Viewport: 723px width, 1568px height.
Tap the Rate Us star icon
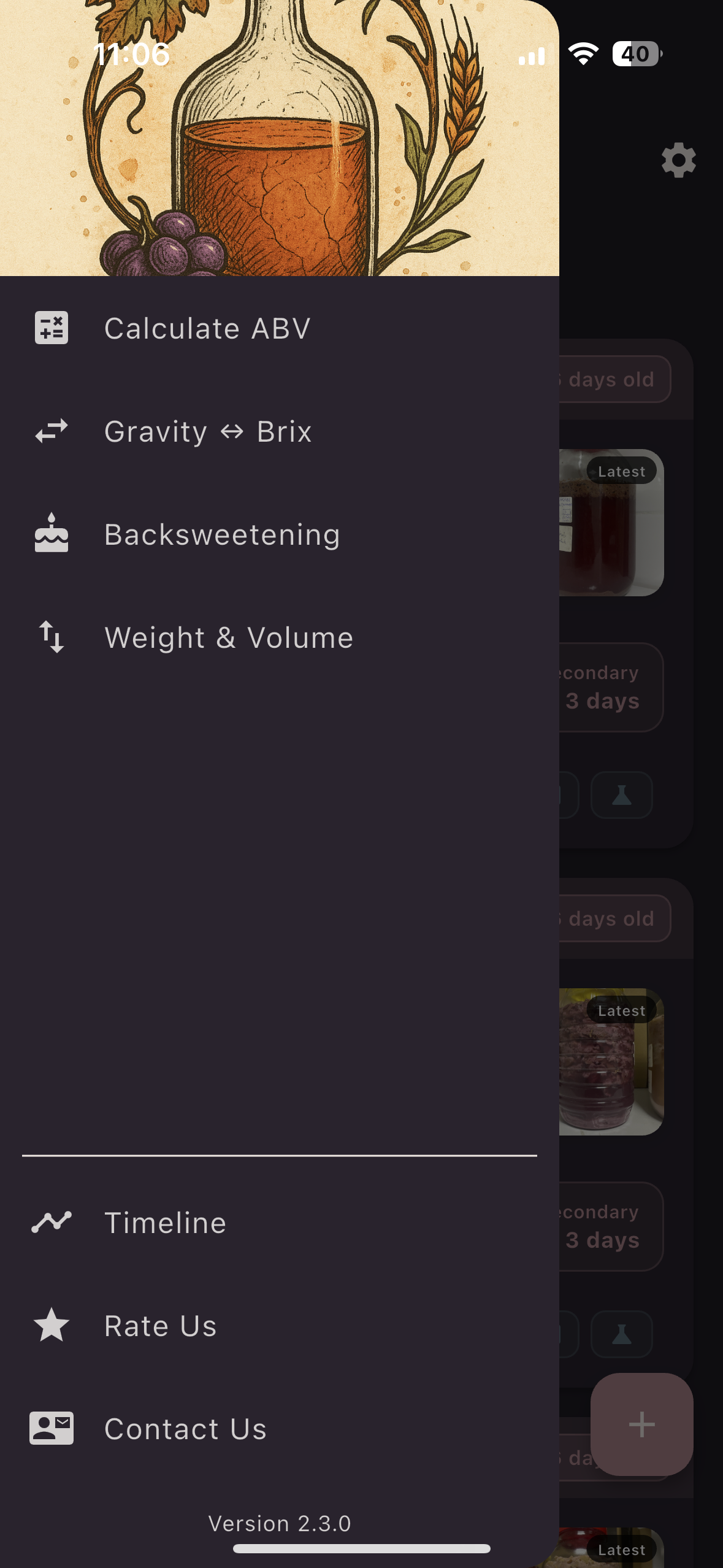click(x=52, y=1326)
